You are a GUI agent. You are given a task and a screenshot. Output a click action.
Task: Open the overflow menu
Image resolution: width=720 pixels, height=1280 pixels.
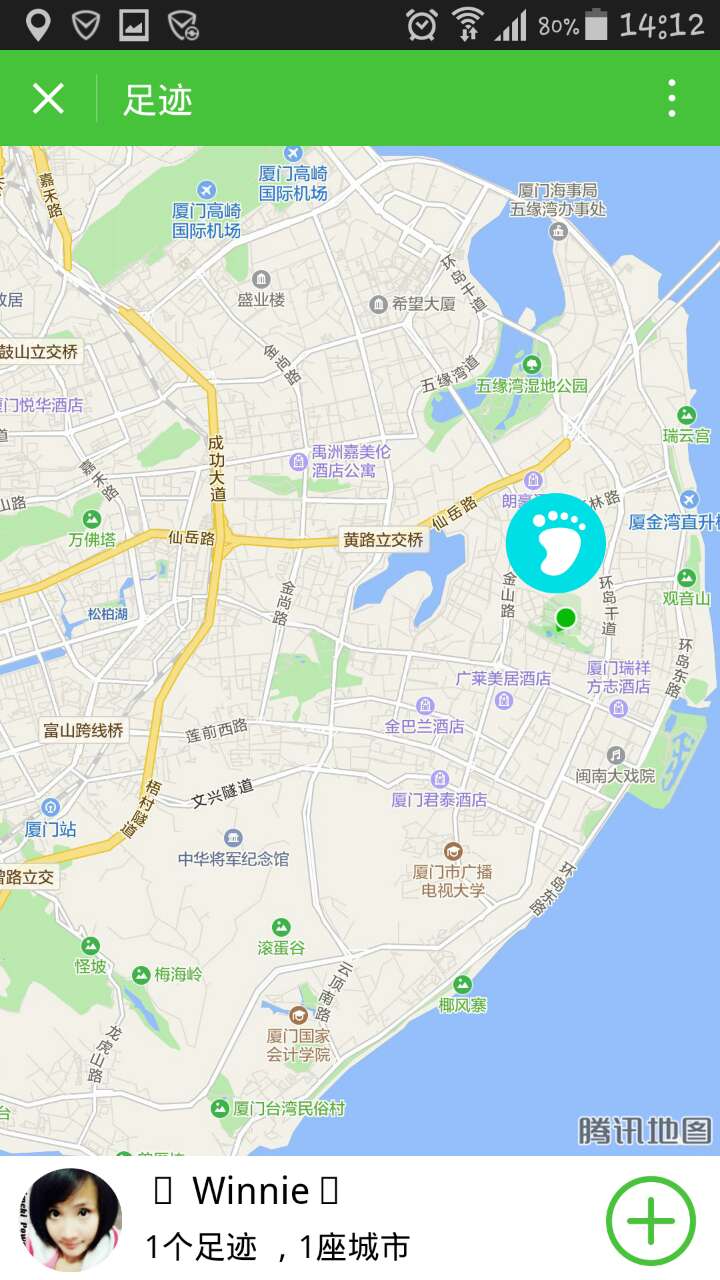tap(671, 98)
